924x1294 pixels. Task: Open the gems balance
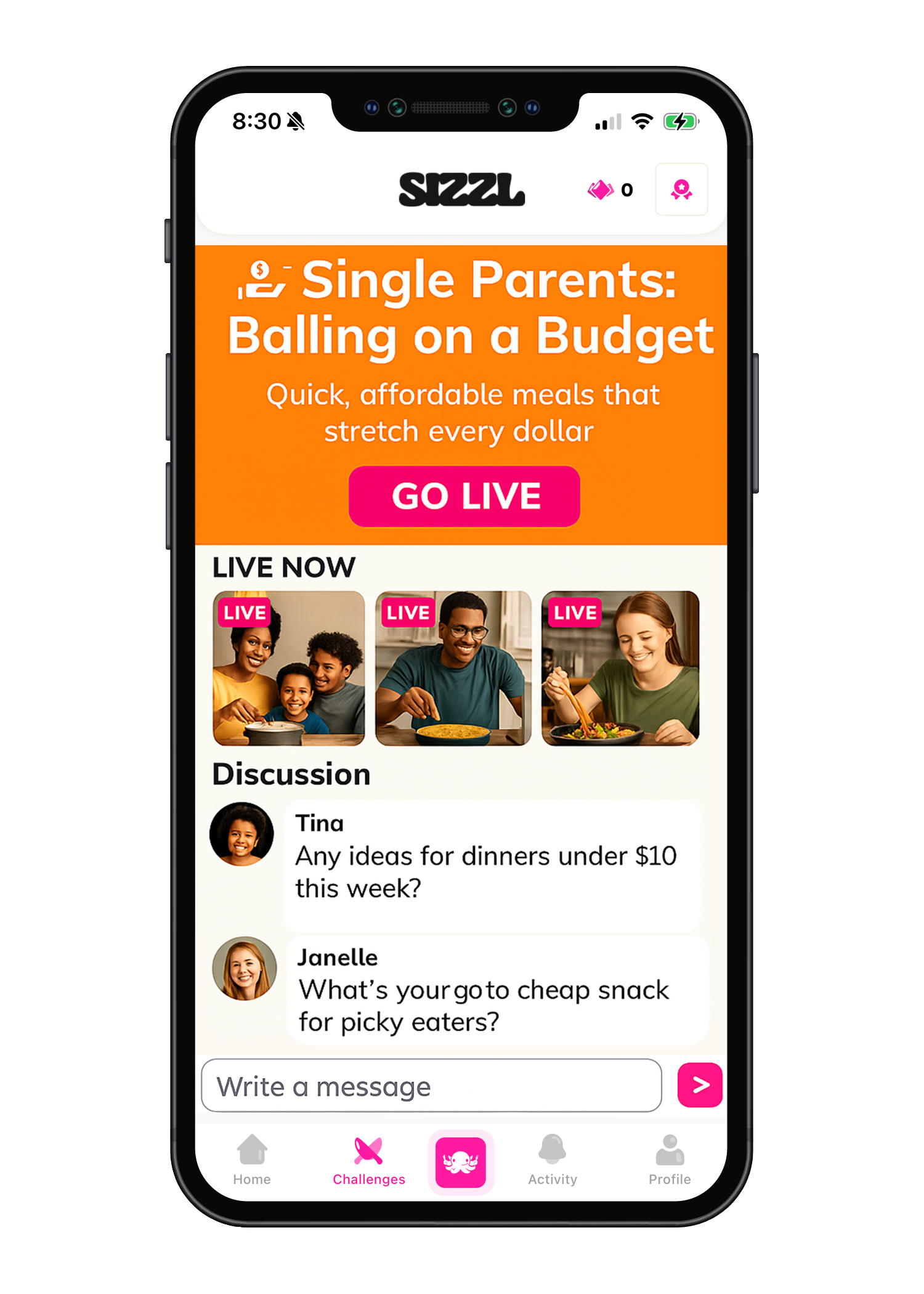(x=610, y=190)
